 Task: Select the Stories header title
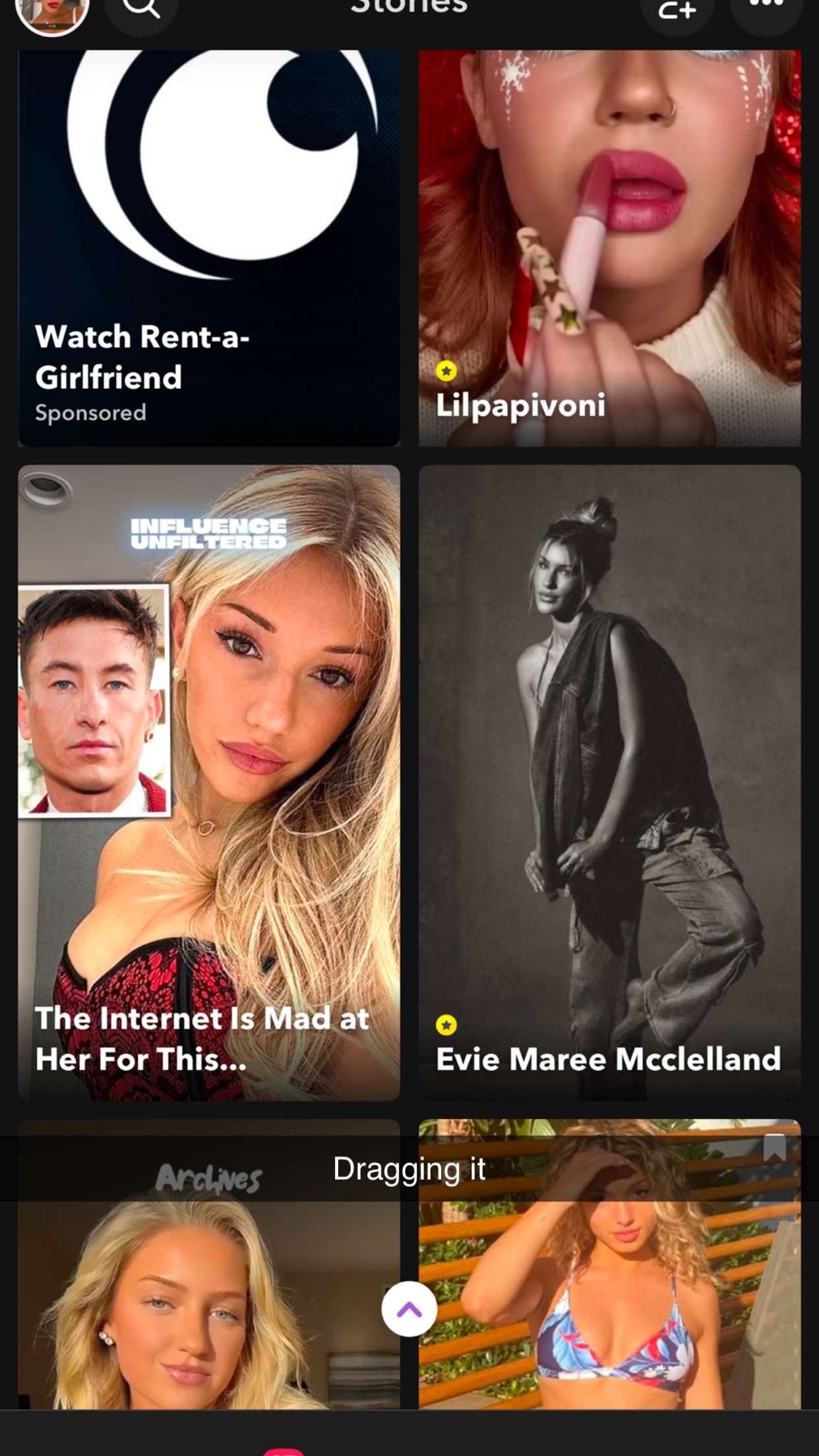[409, 7]
